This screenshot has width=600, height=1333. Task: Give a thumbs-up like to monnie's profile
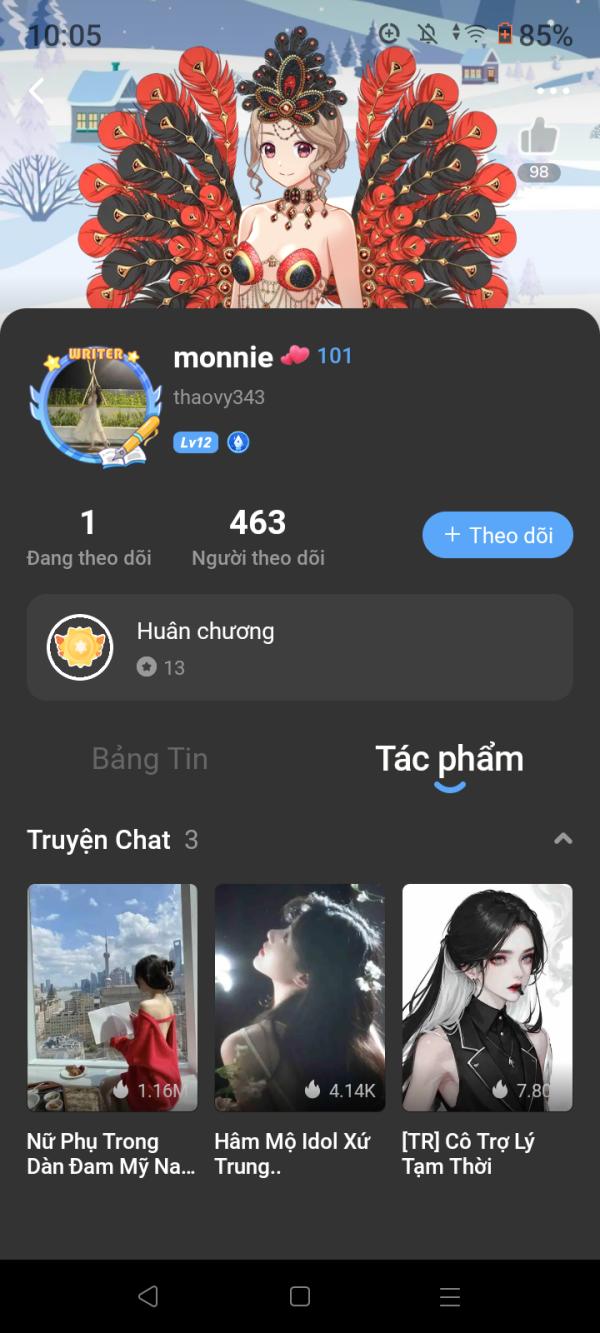tap(538, 137)
